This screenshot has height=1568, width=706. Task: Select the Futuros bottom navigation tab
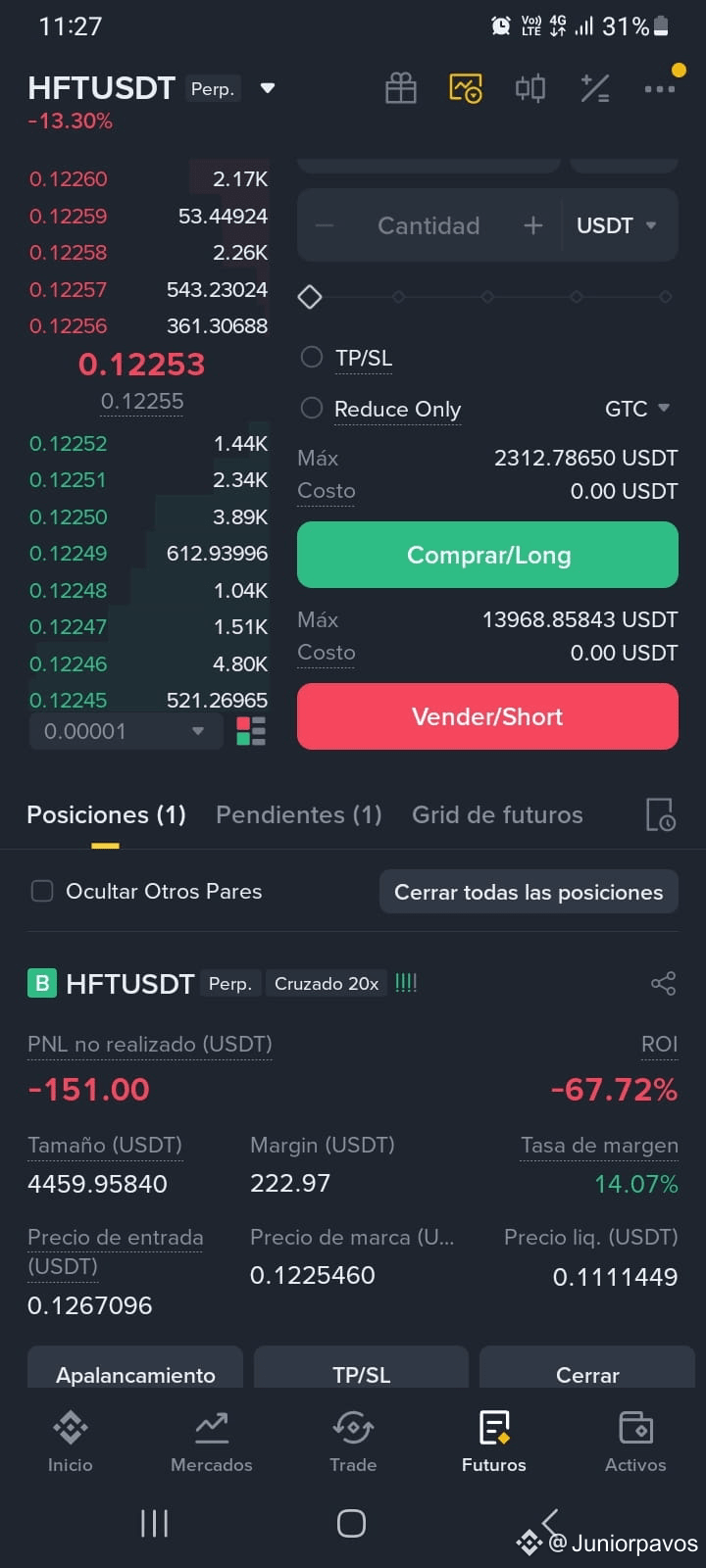pos(493,1441)
